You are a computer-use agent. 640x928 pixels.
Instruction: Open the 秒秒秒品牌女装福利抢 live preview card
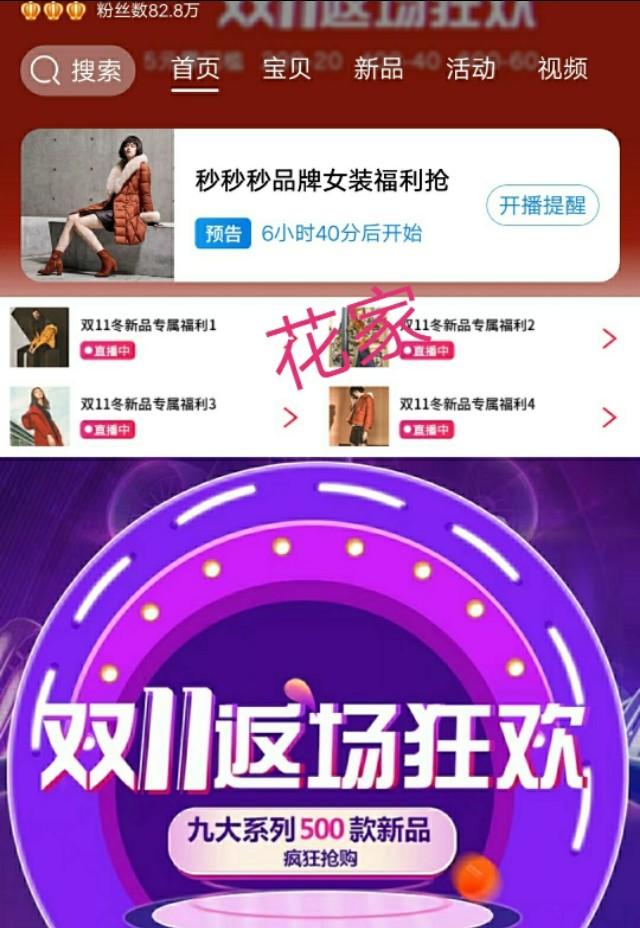(x=320, y=182)
